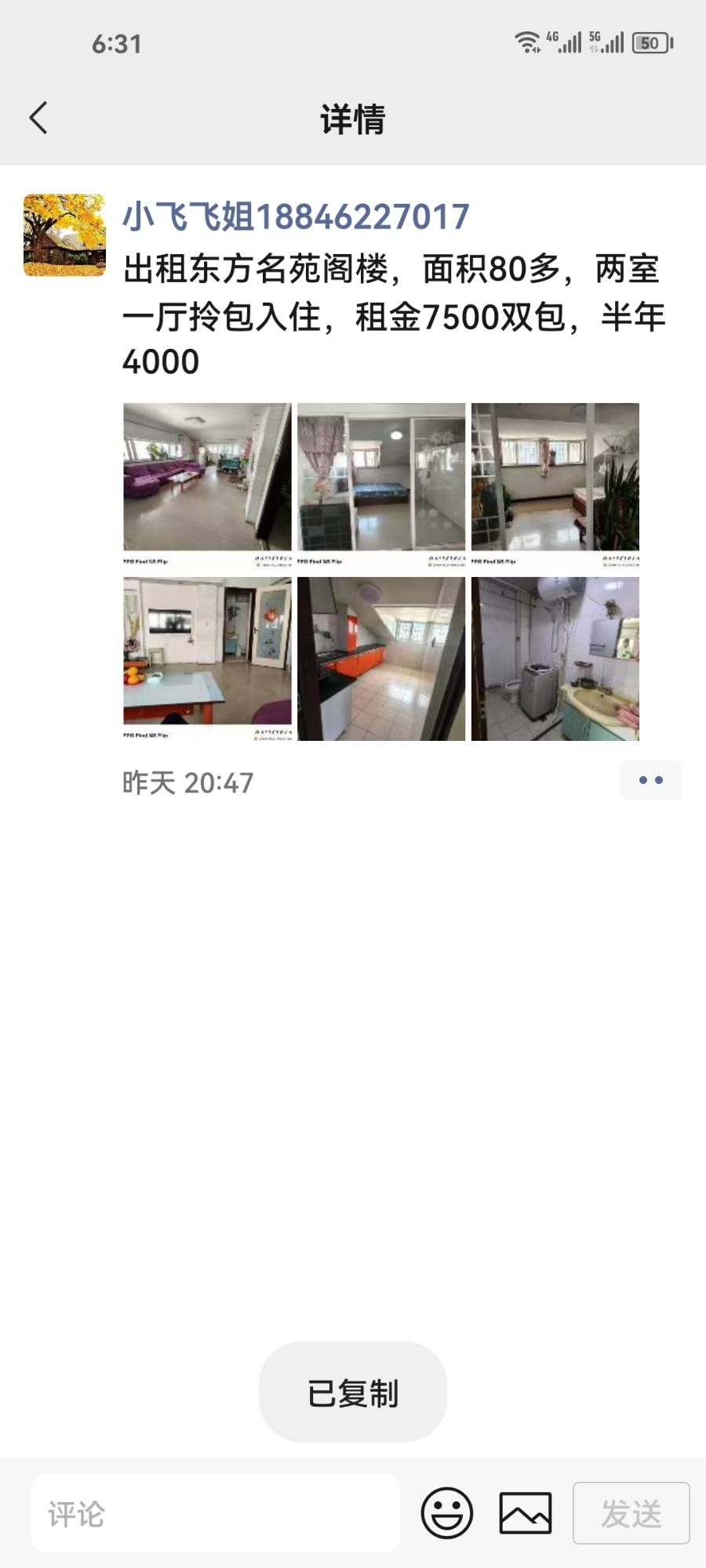Viewport: 706px width, 1568px height.
Task: Go back from the 详情 page
Action: pyautogui.click(x=38, y=118)
